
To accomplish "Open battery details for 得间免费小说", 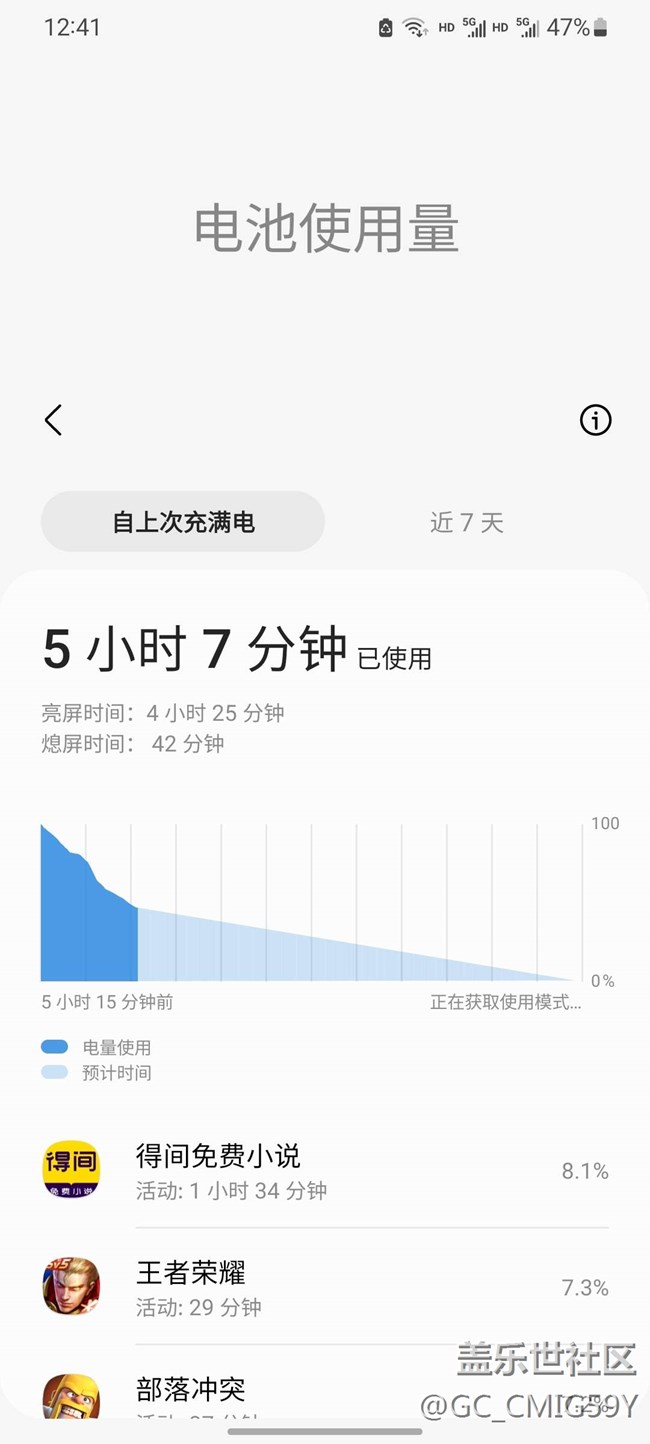I will (325, 1170).
